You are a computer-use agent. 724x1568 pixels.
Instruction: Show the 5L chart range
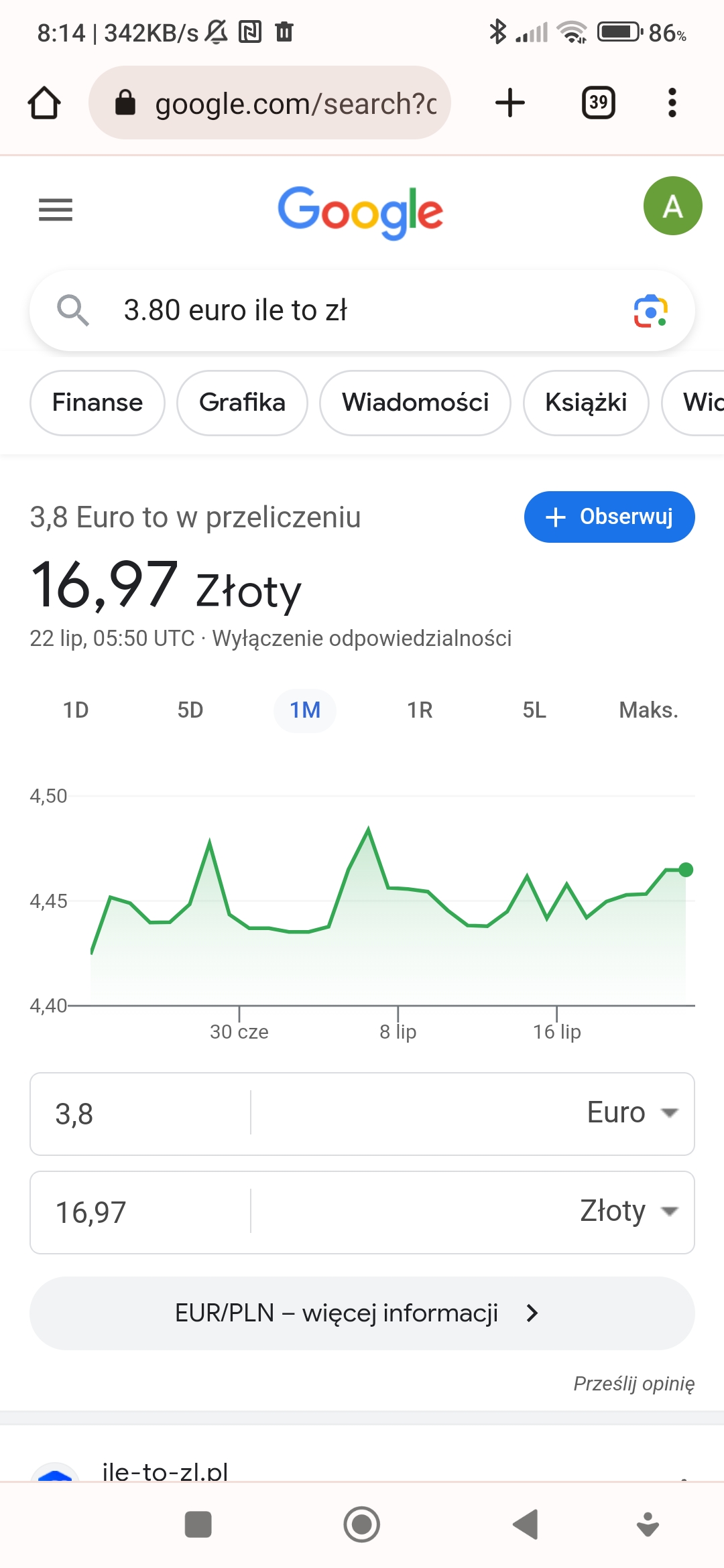(x=534, y=710)
